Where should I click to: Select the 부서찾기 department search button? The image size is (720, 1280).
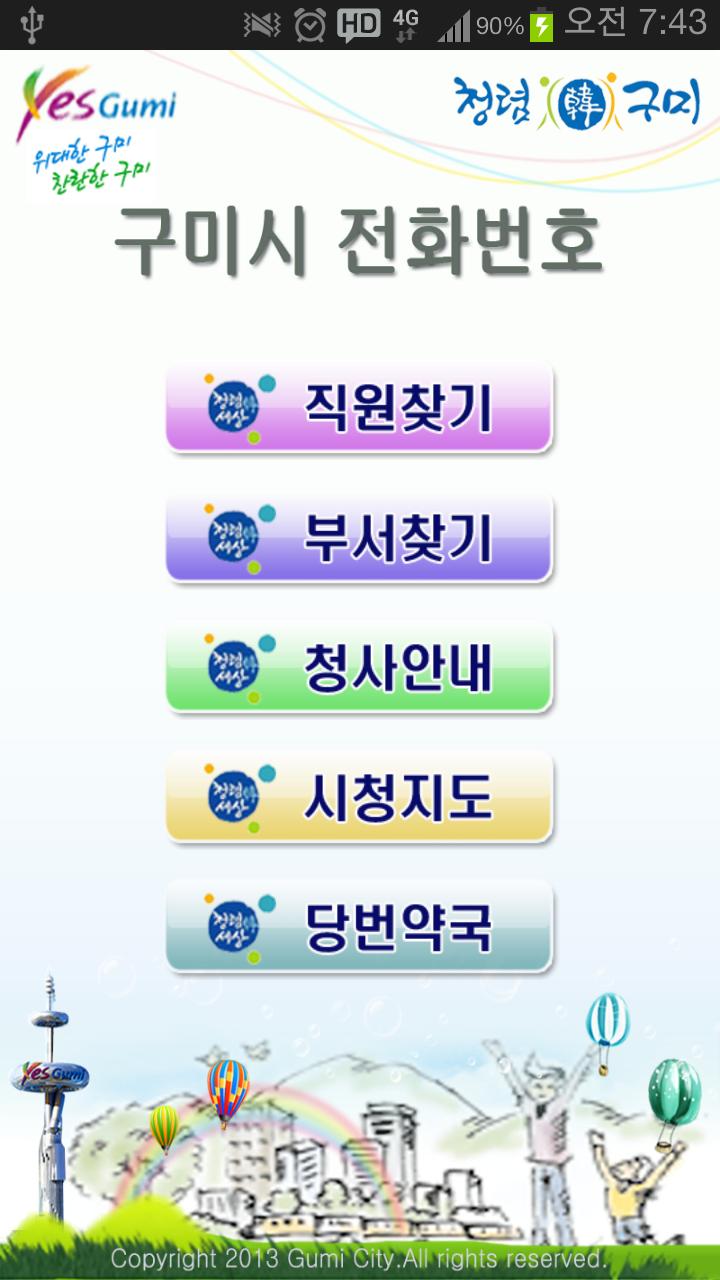359,537
